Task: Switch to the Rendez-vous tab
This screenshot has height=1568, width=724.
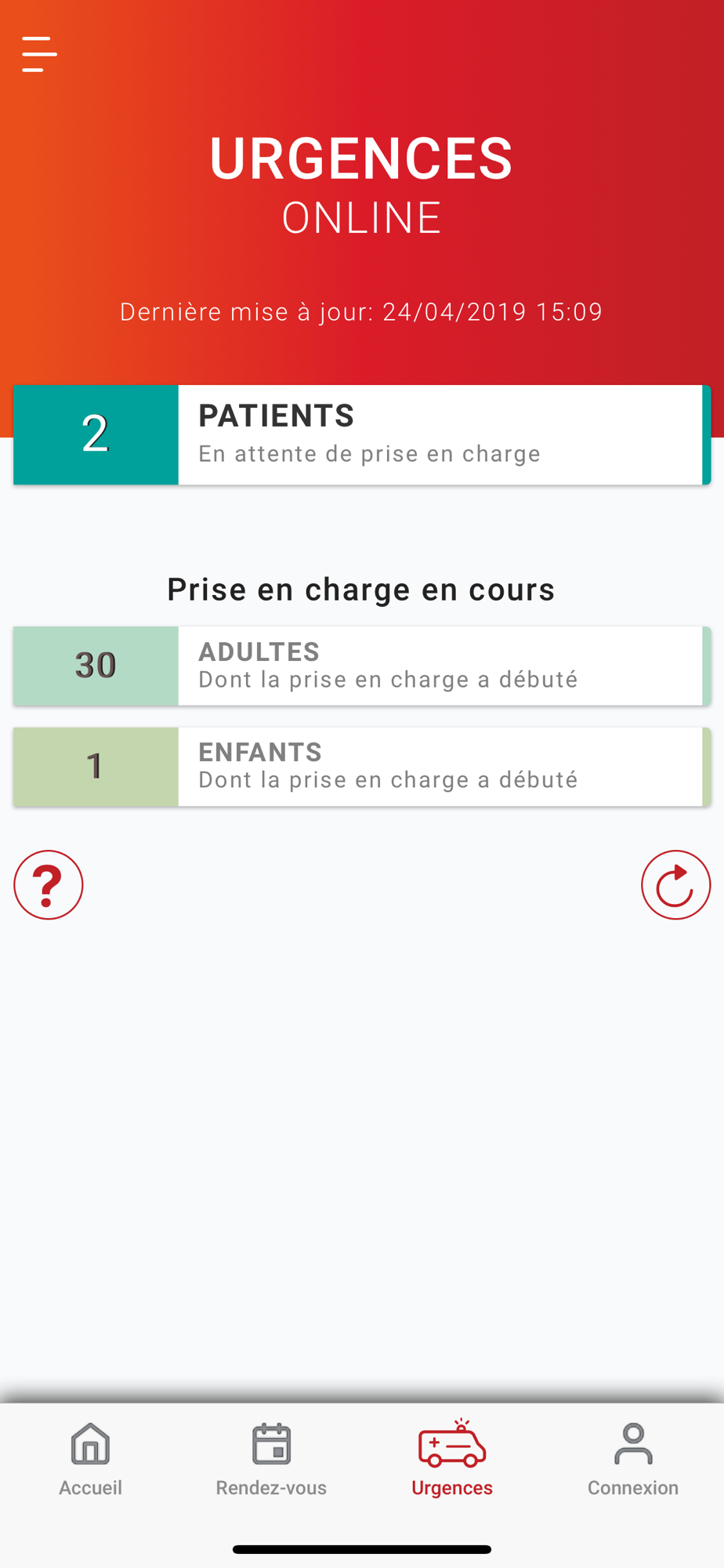Action: (271, 1460)
